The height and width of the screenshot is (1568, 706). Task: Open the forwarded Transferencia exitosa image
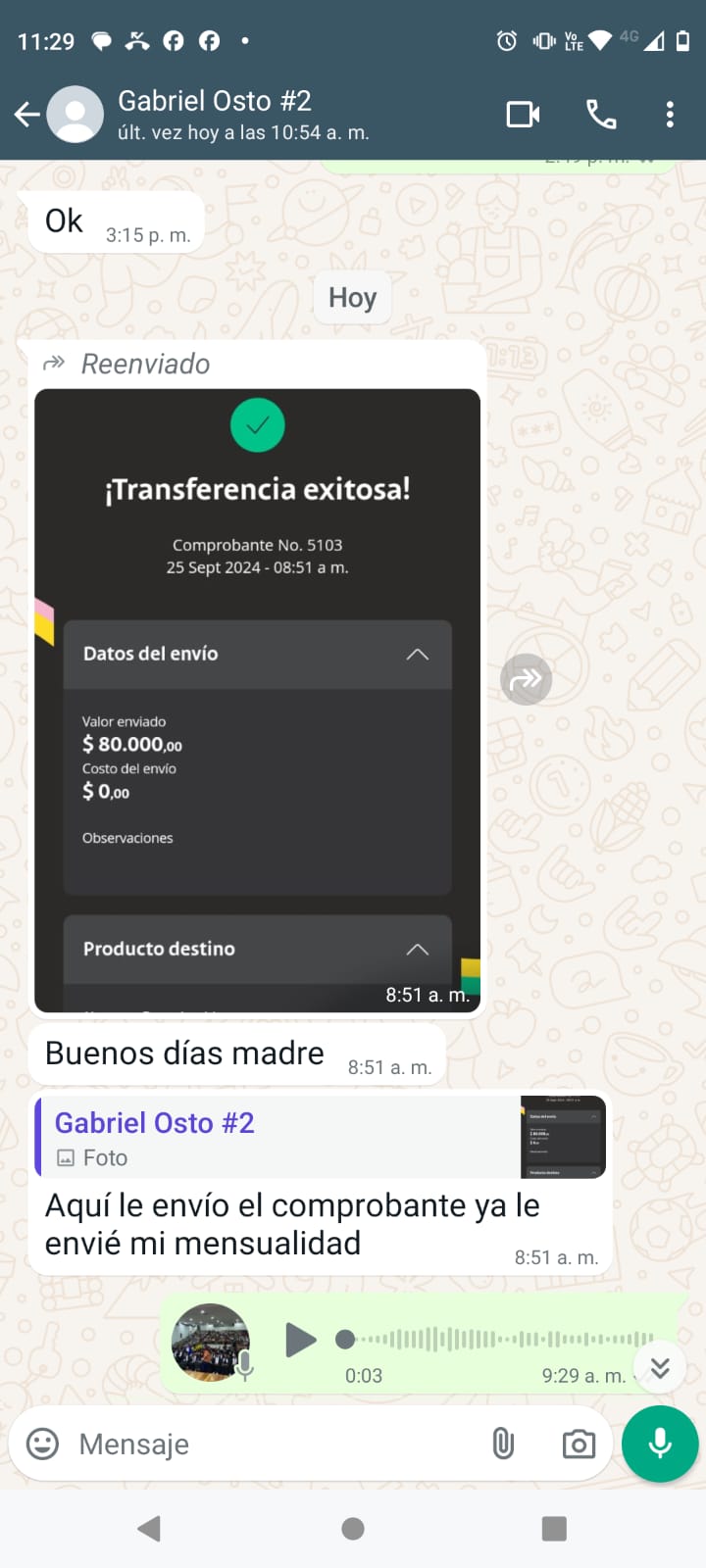pyautogui.click(x=257, y=700)
